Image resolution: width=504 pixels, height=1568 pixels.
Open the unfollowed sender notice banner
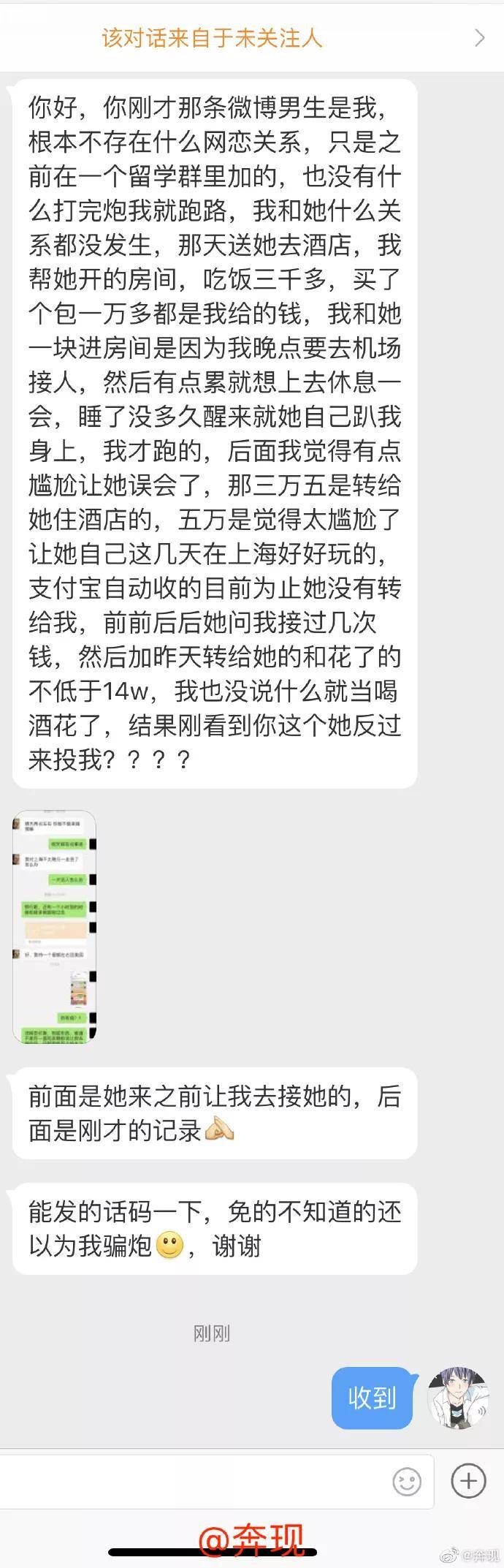(251, 37)
